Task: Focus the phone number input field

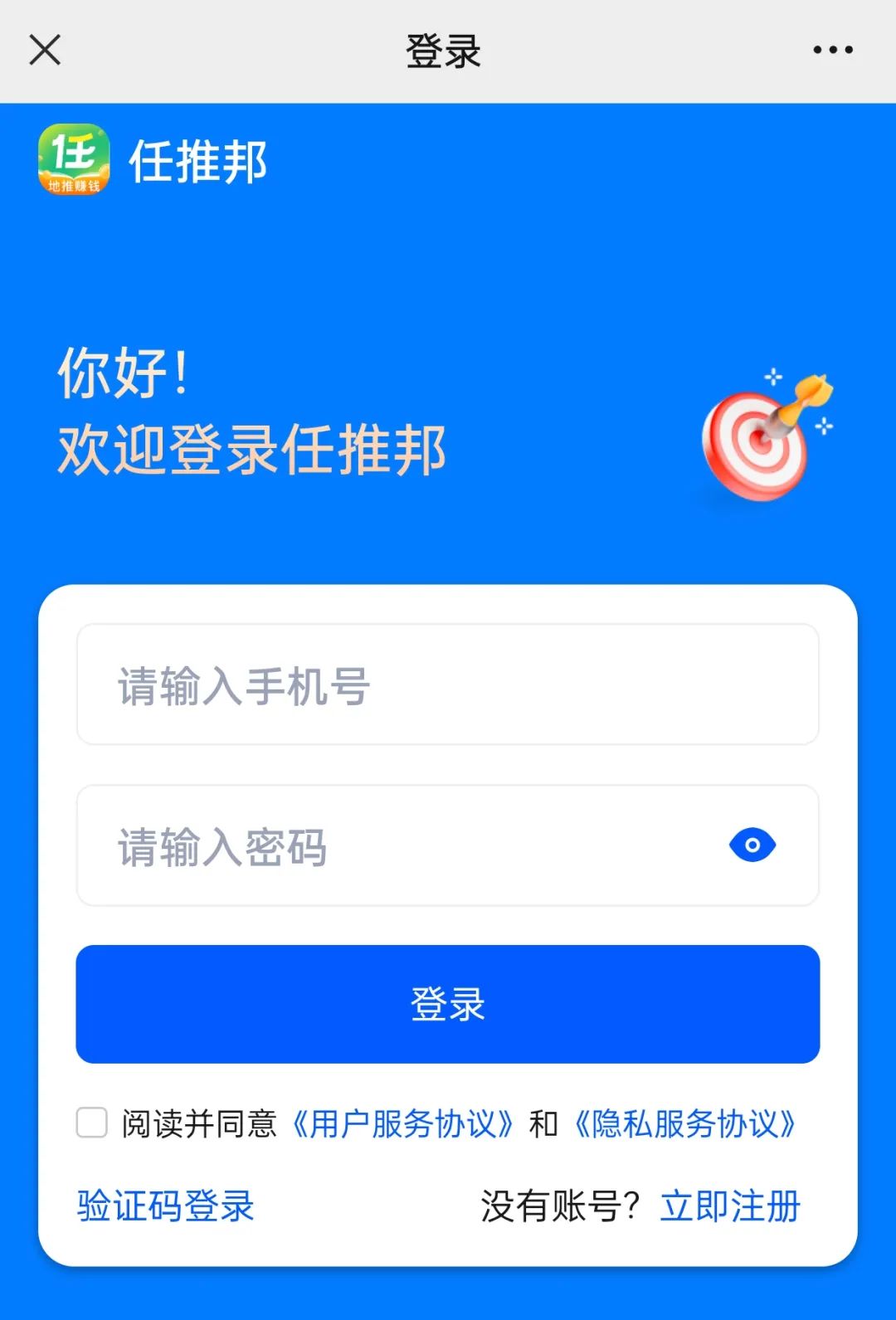Action: click(x=448, y=685)
